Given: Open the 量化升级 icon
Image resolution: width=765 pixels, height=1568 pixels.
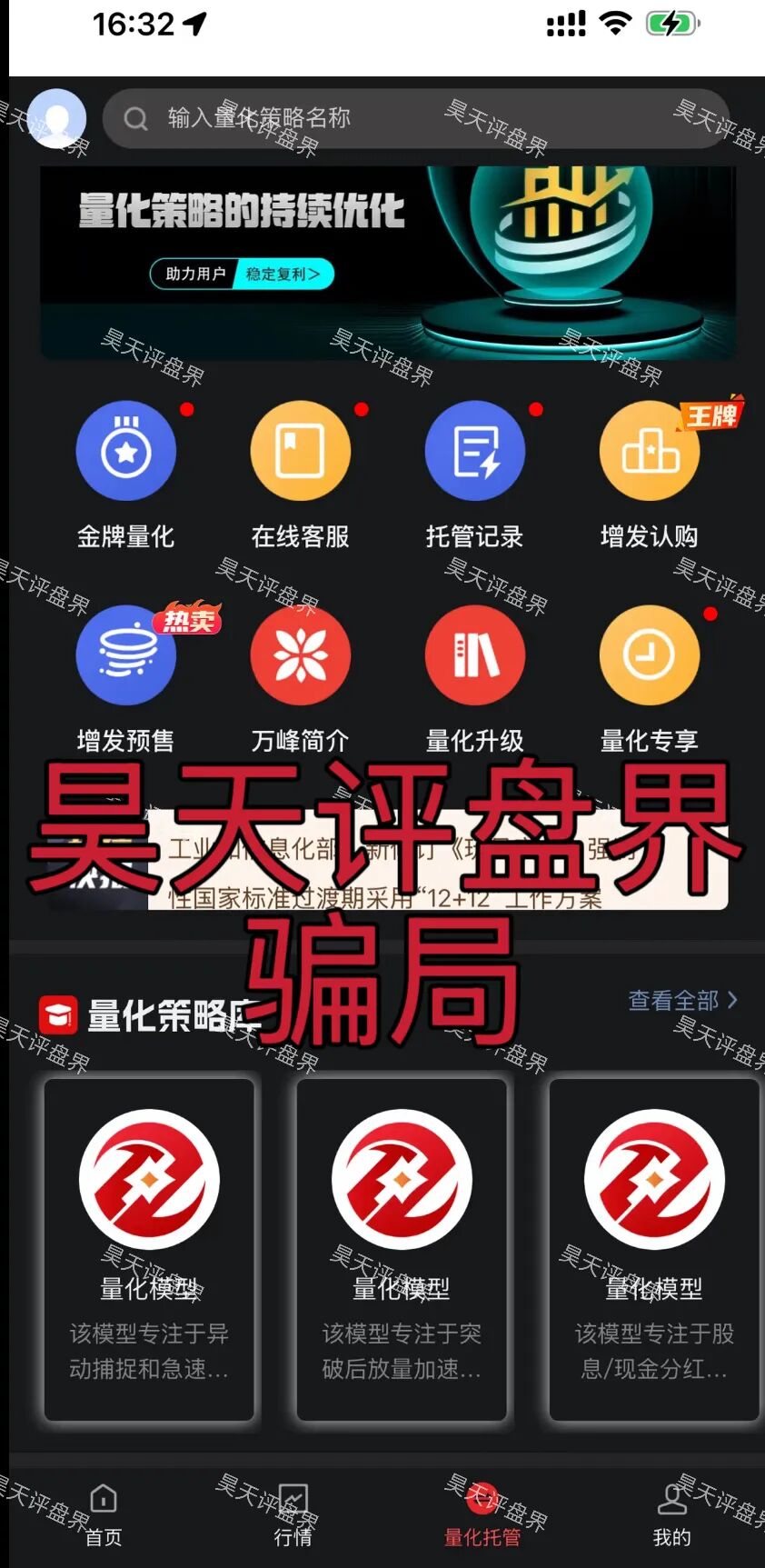Looking at the screenshot, I should 475,656.
